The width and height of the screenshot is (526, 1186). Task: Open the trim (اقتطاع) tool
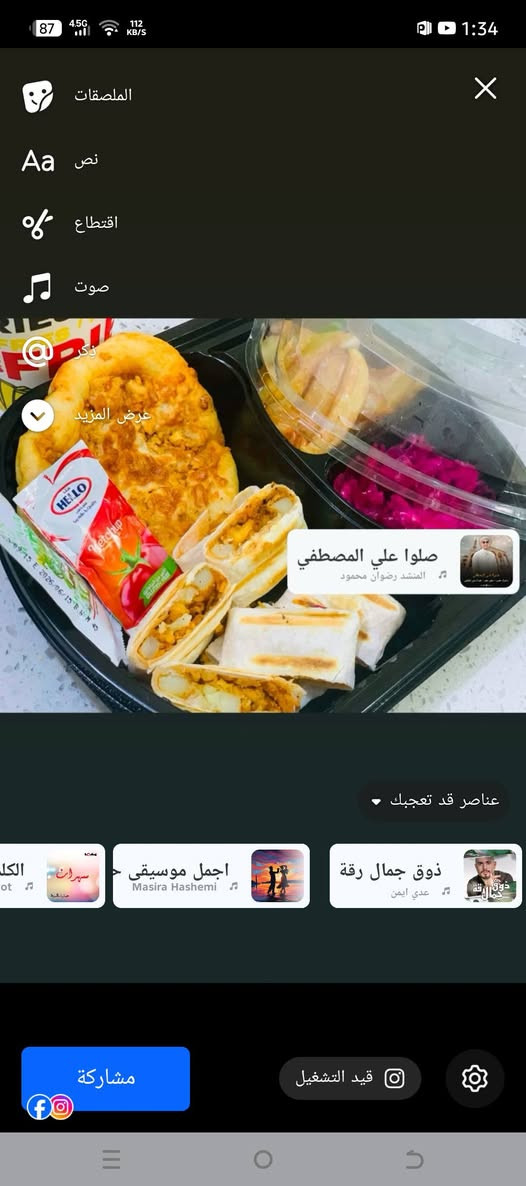coord(70,224)
